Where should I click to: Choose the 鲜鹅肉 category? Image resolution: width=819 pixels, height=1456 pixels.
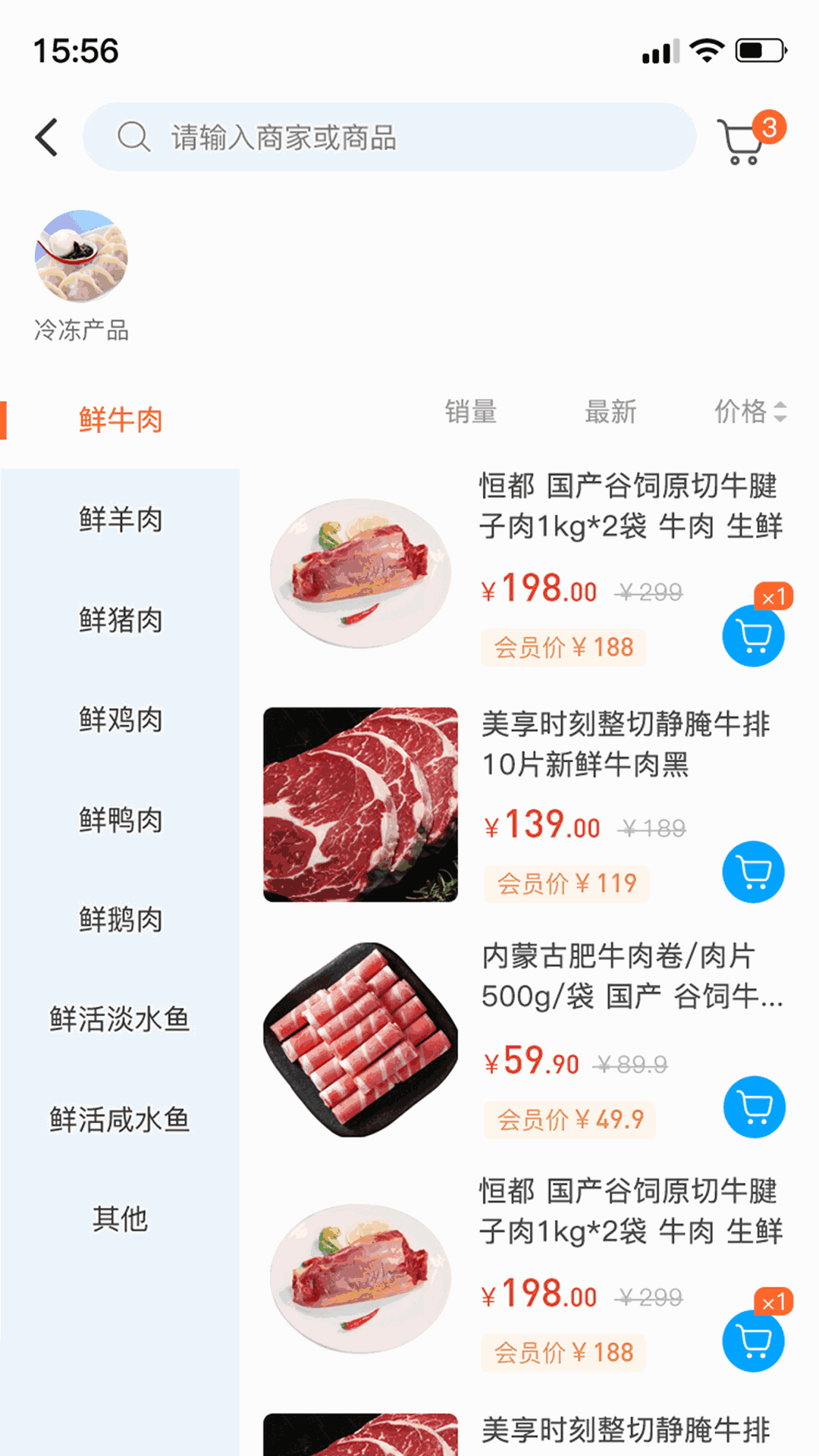[x=121, y=920]
